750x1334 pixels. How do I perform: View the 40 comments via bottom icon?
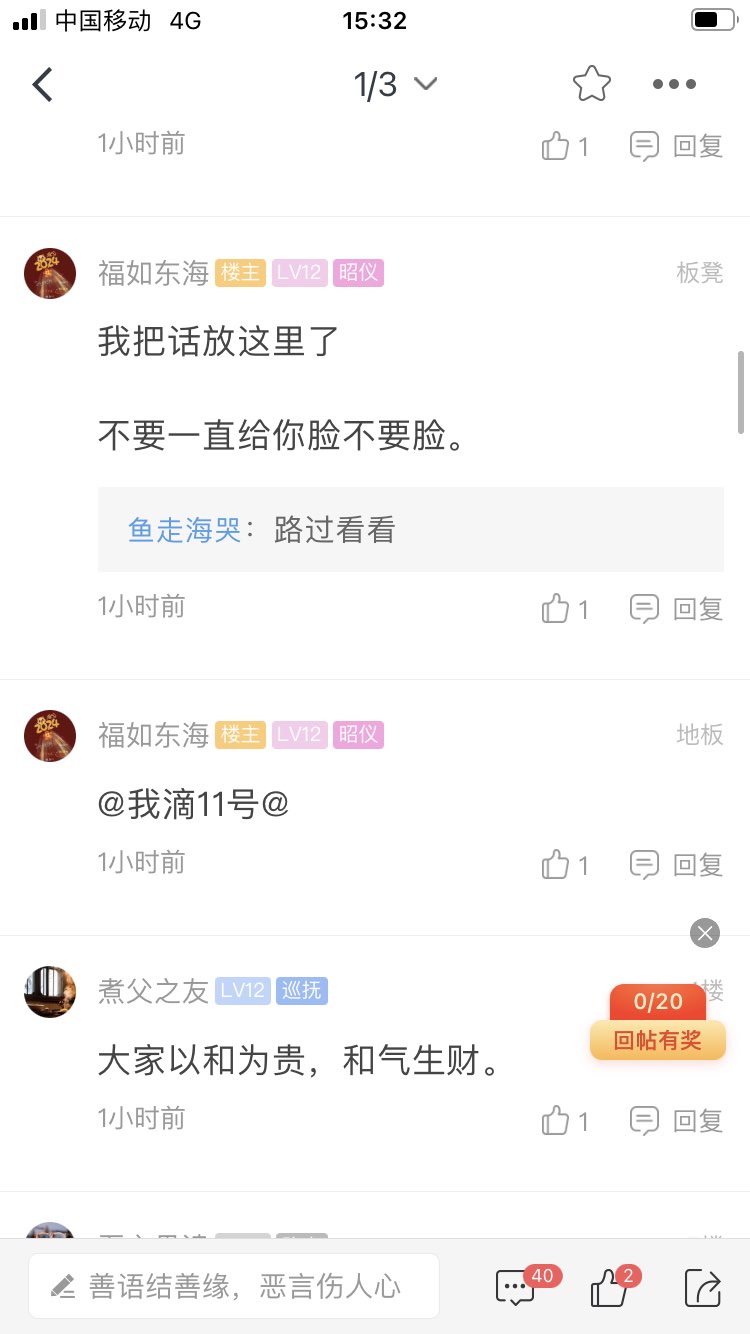[x=517, y=1287]
